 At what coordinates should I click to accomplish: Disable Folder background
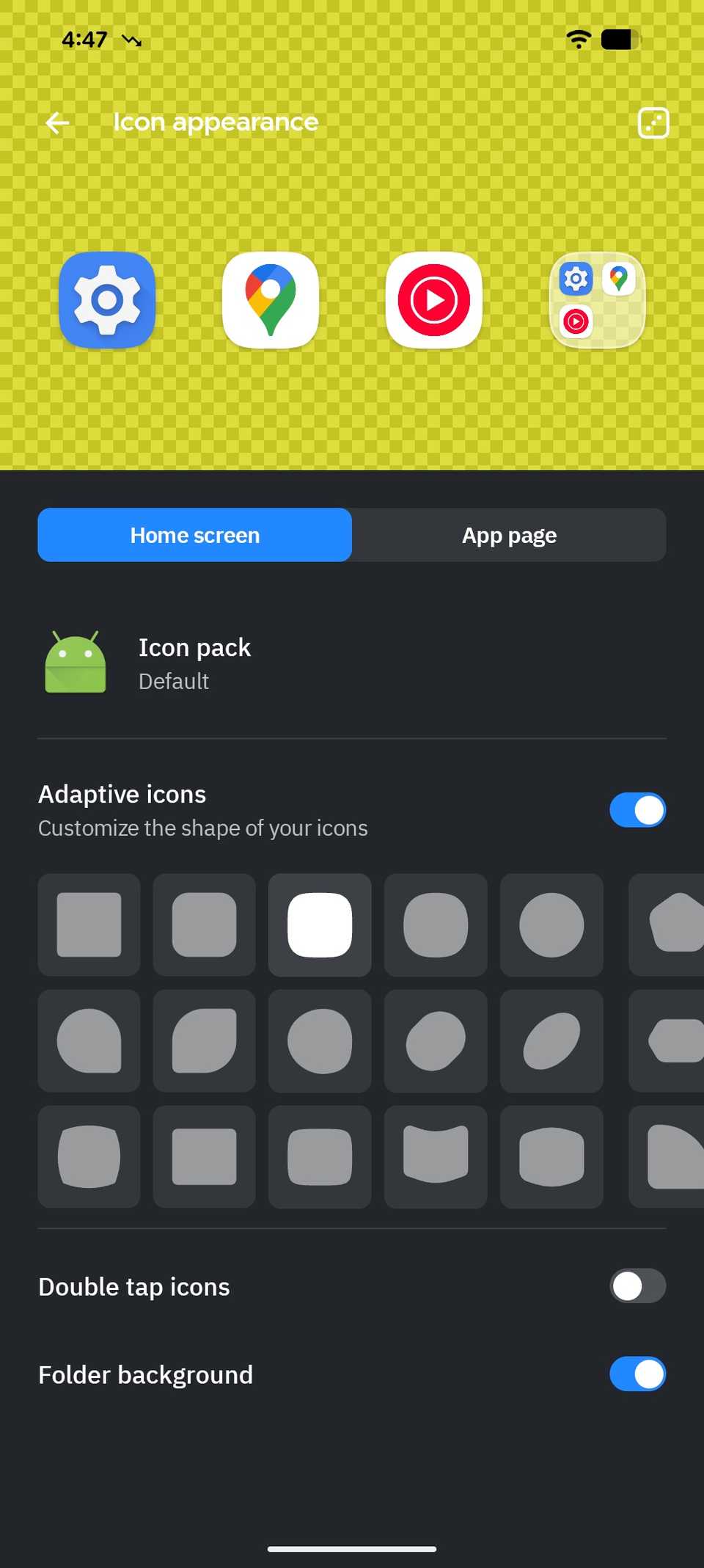click(637, 1374)
